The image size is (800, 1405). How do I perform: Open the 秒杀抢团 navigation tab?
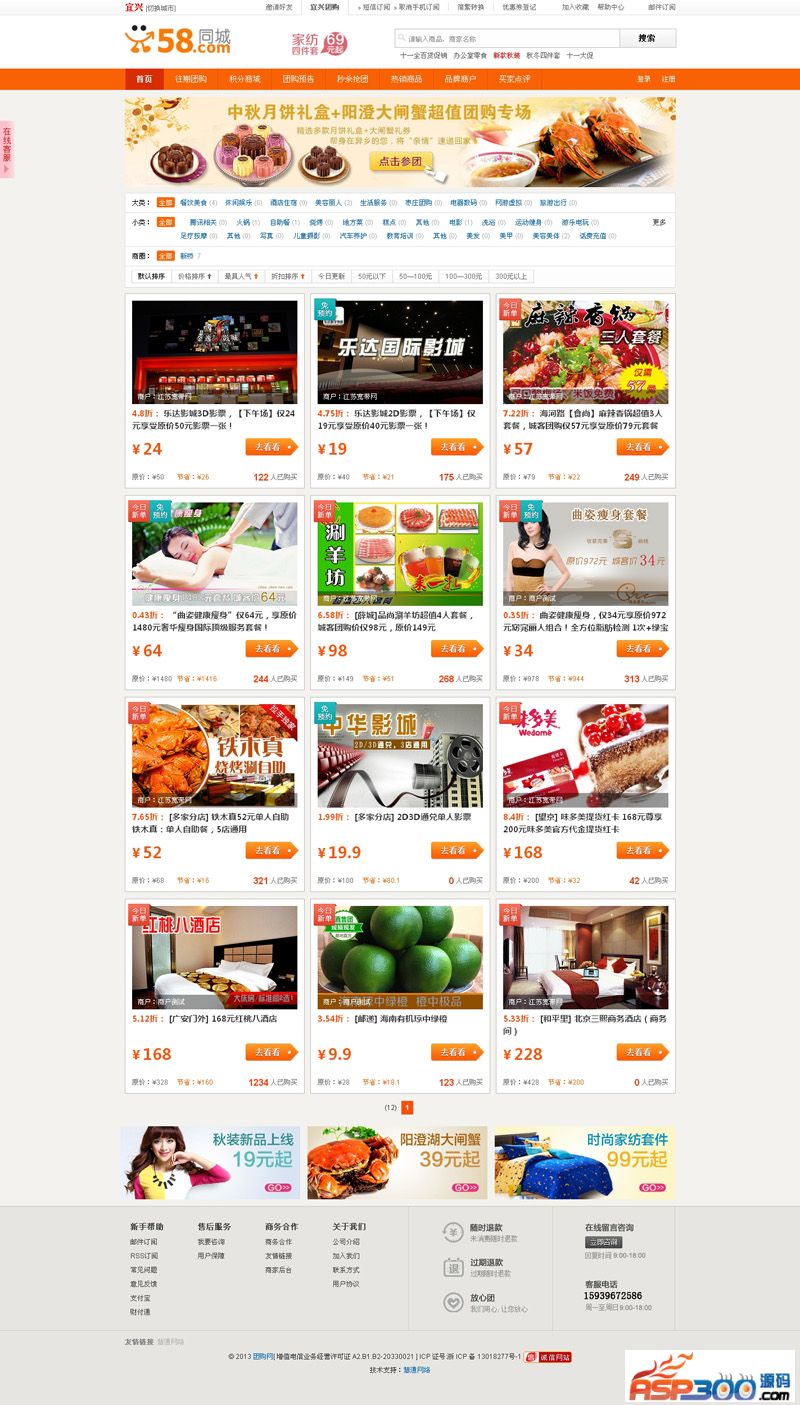[x=352, y=79]
